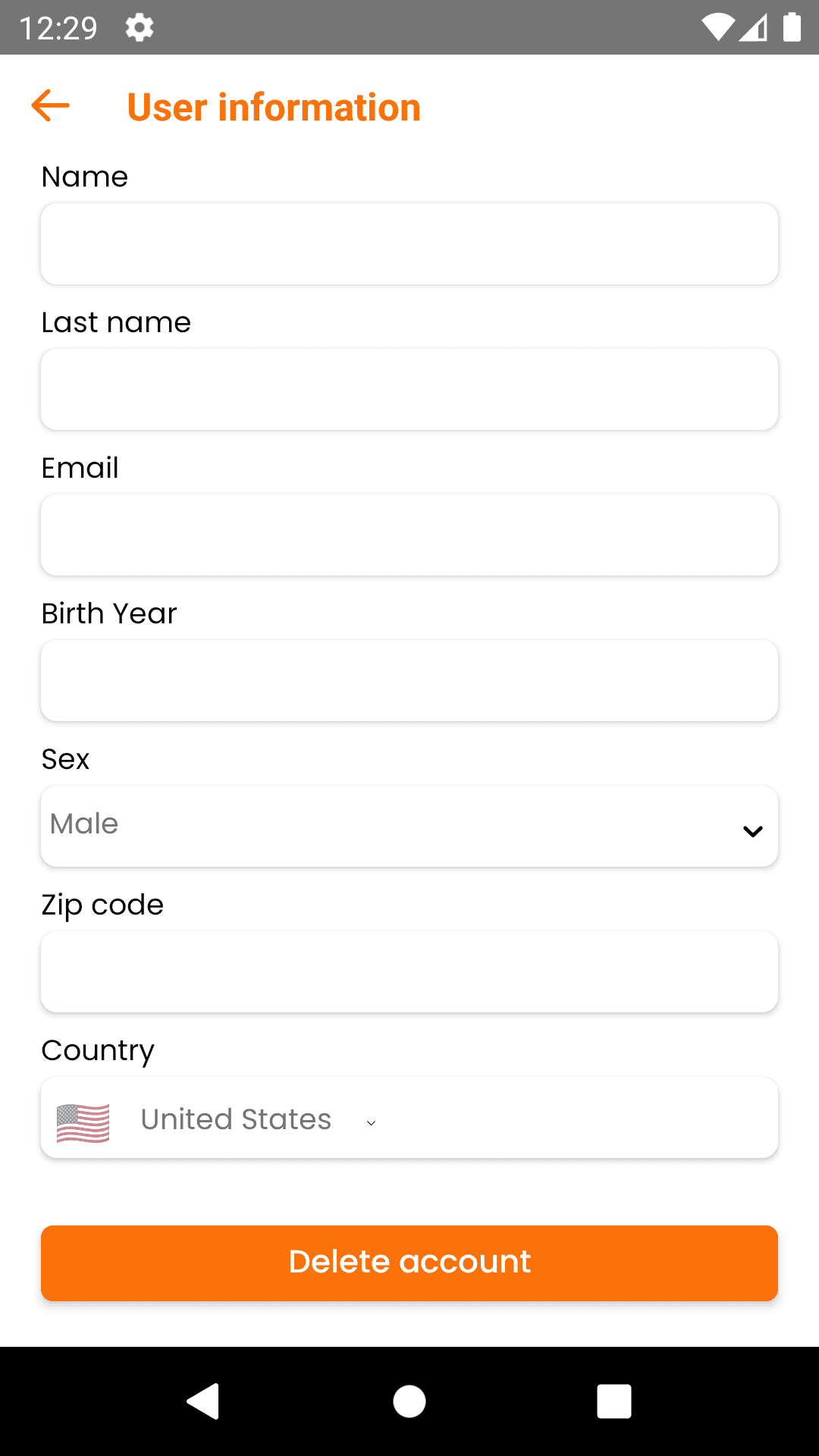Tap the Name text field
Image resolution: width=819 pixels, height=1456 pixels.
point(409,244)
